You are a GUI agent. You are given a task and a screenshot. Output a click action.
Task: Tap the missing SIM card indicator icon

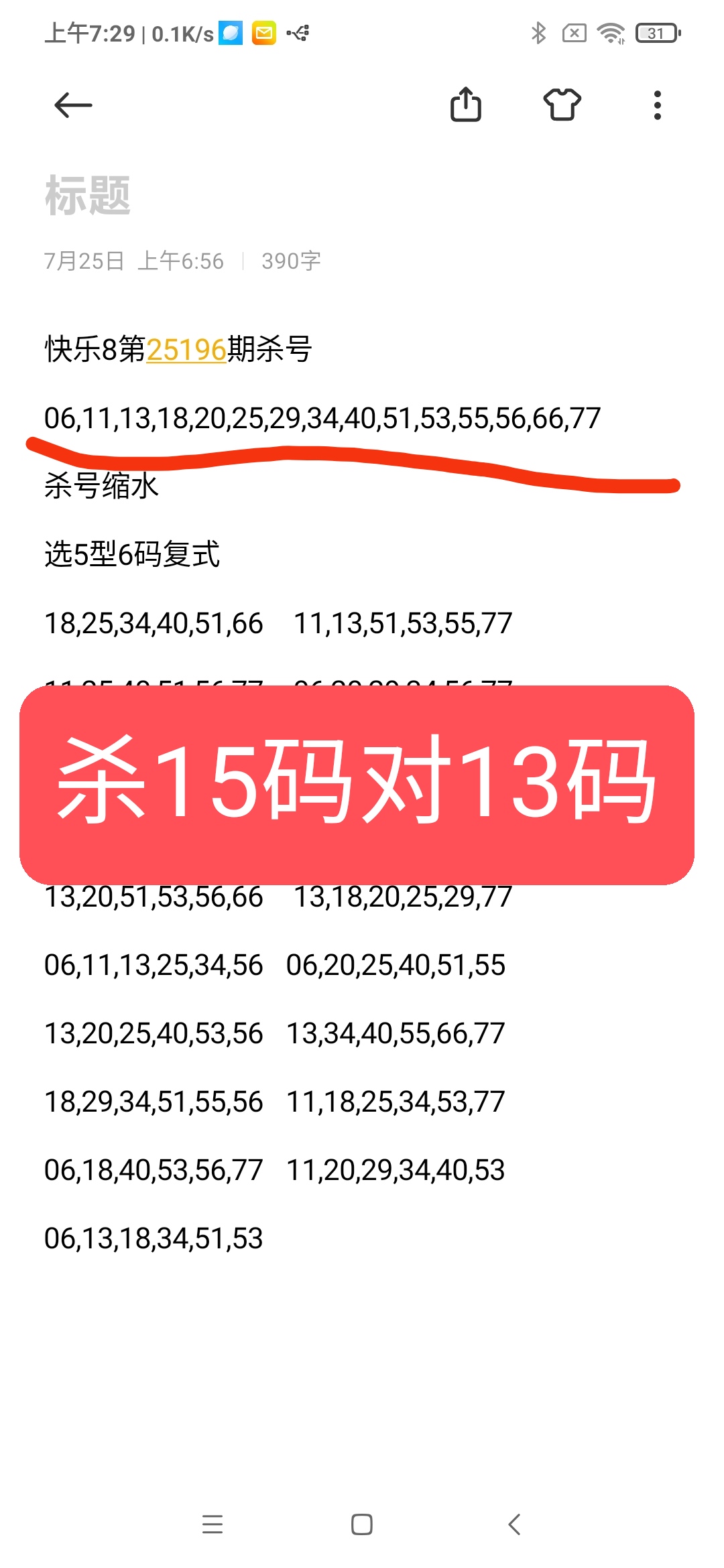[575, 32]
